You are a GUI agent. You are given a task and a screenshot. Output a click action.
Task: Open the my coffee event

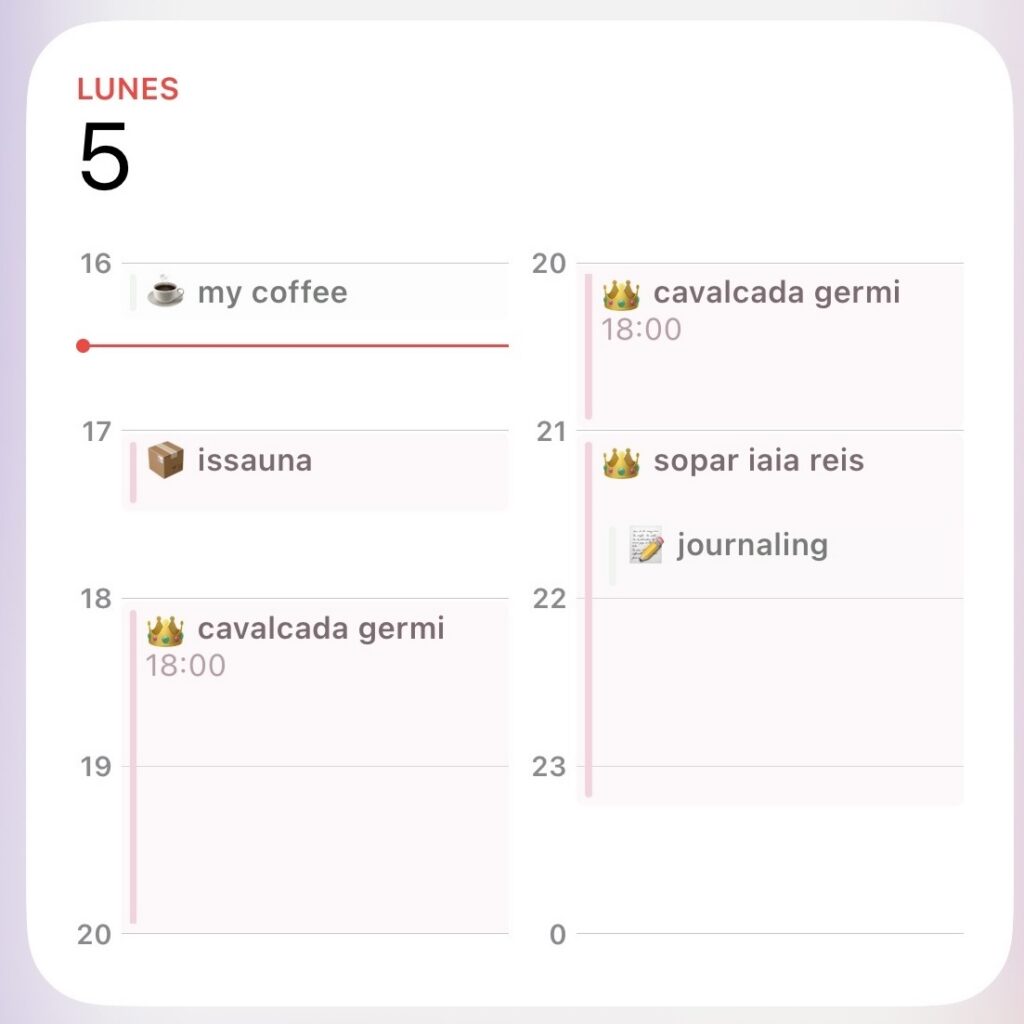(x=272, y=293)
